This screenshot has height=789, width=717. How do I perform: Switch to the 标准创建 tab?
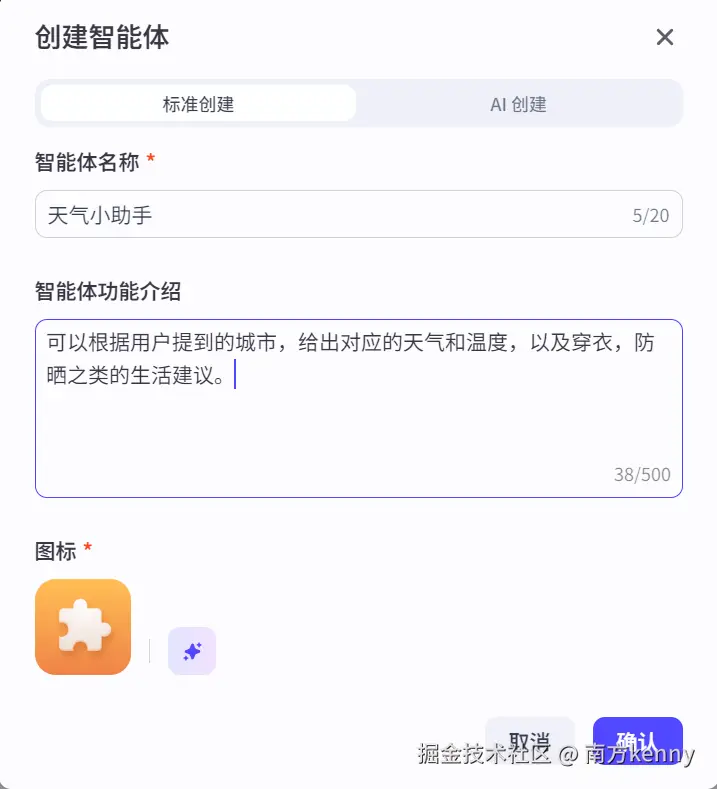198,104
